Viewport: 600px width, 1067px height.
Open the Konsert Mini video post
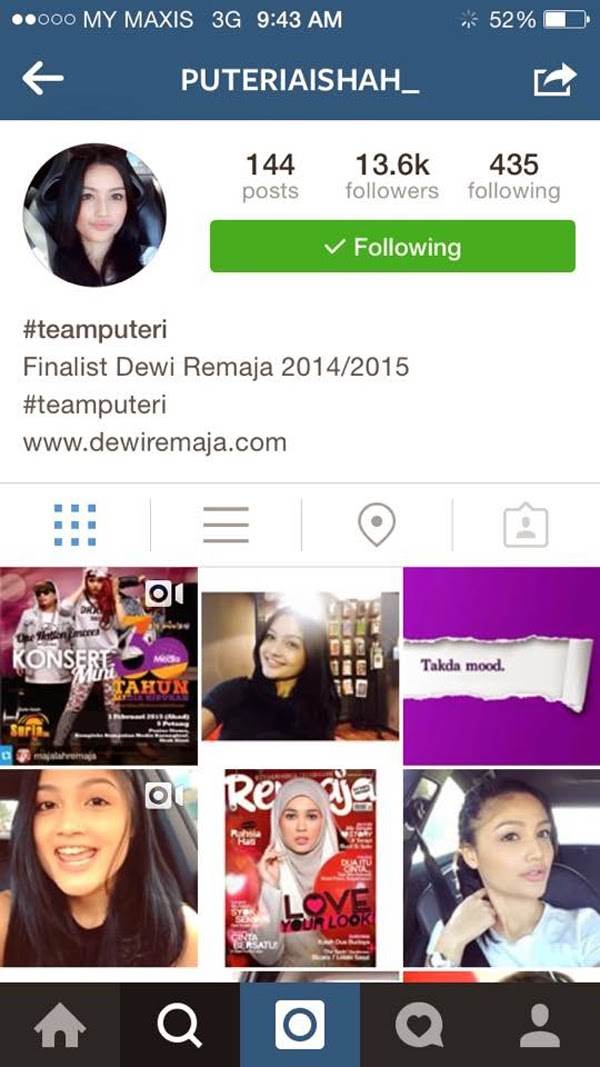coord(98,666)
